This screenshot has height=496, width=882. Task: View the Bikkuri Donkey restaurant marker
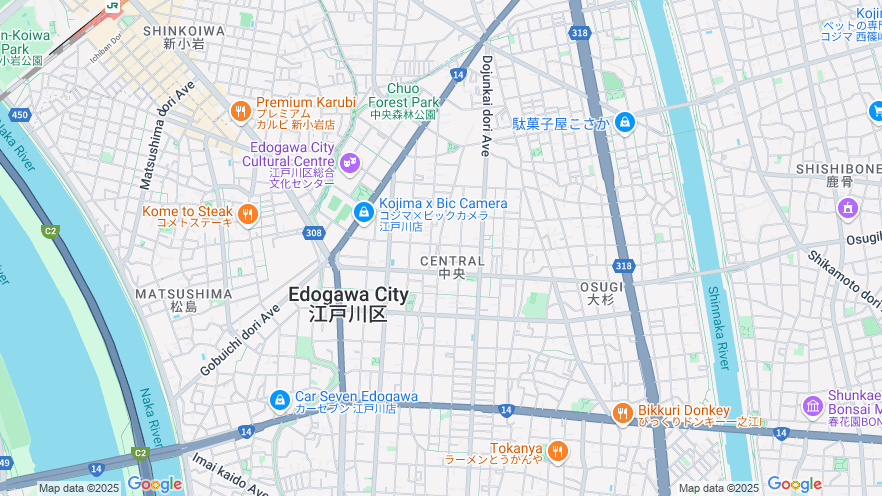(623, 413)
